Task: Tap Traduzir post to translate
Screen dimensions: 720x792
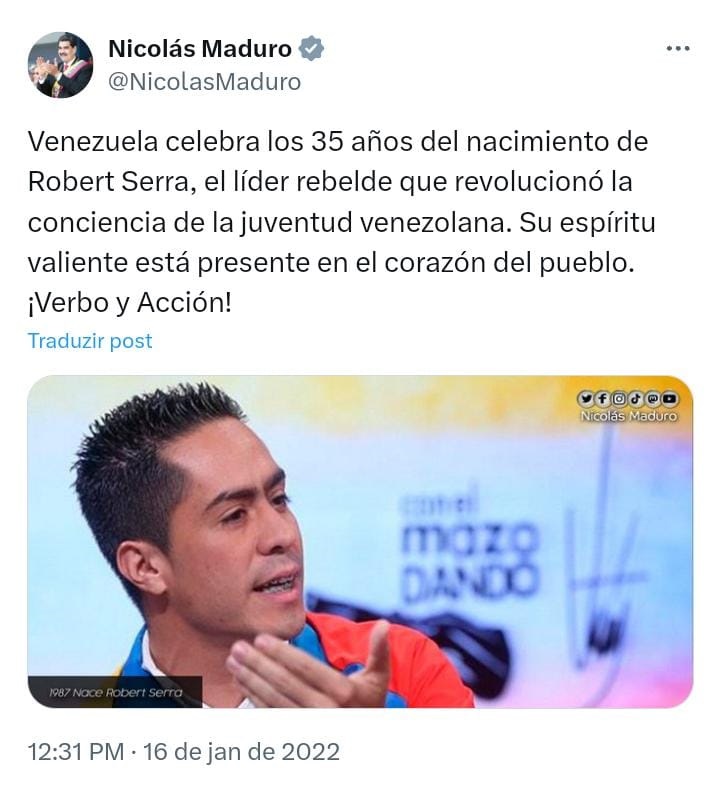Action: (x=90, y=341)
